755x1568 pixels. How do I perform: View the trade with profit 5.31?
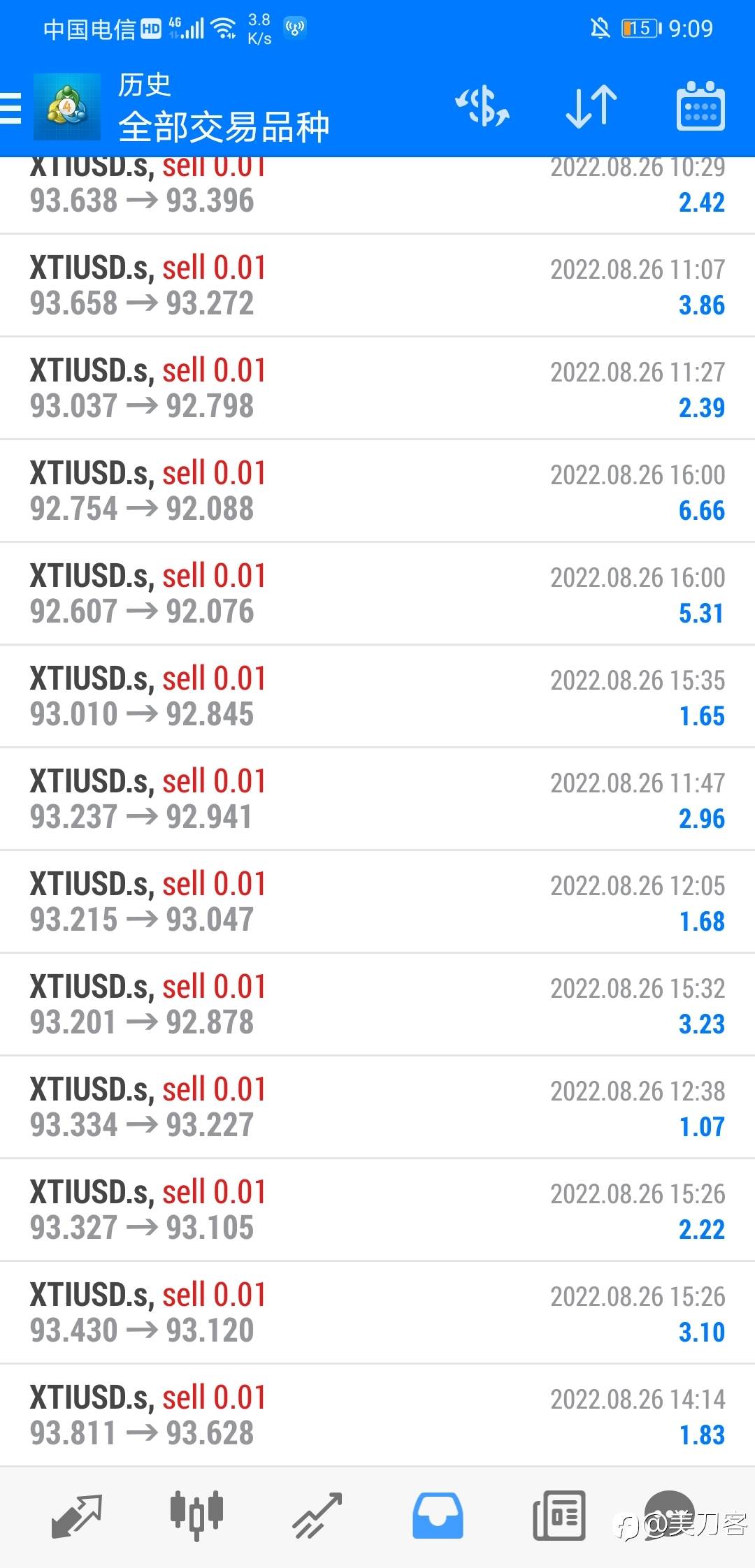(377, 593)
